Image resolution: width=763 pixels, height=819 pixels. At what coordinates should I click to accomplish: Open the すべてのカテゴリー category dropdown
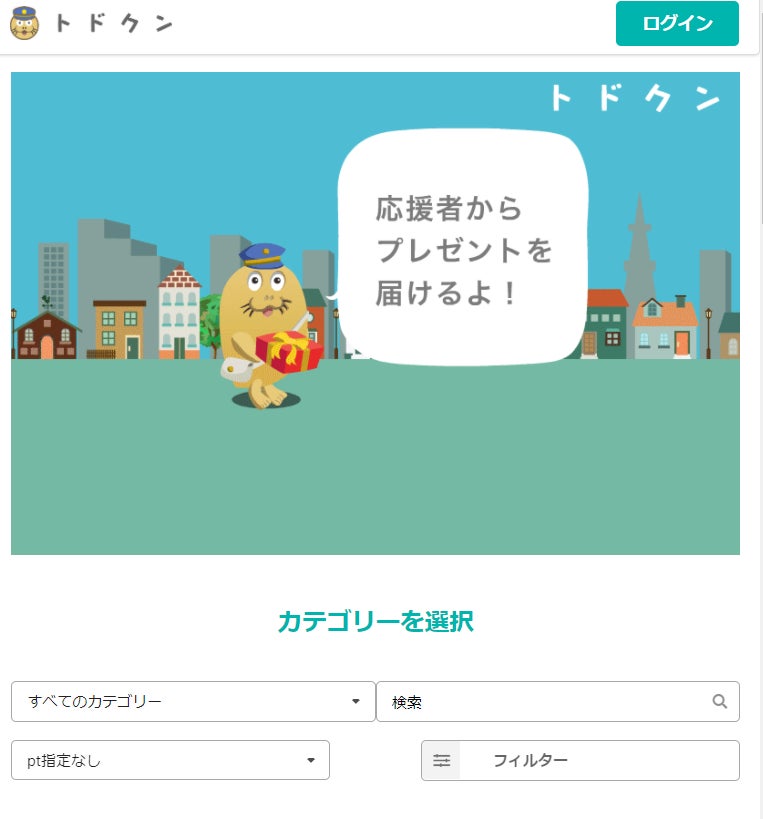tap(193, 701)
